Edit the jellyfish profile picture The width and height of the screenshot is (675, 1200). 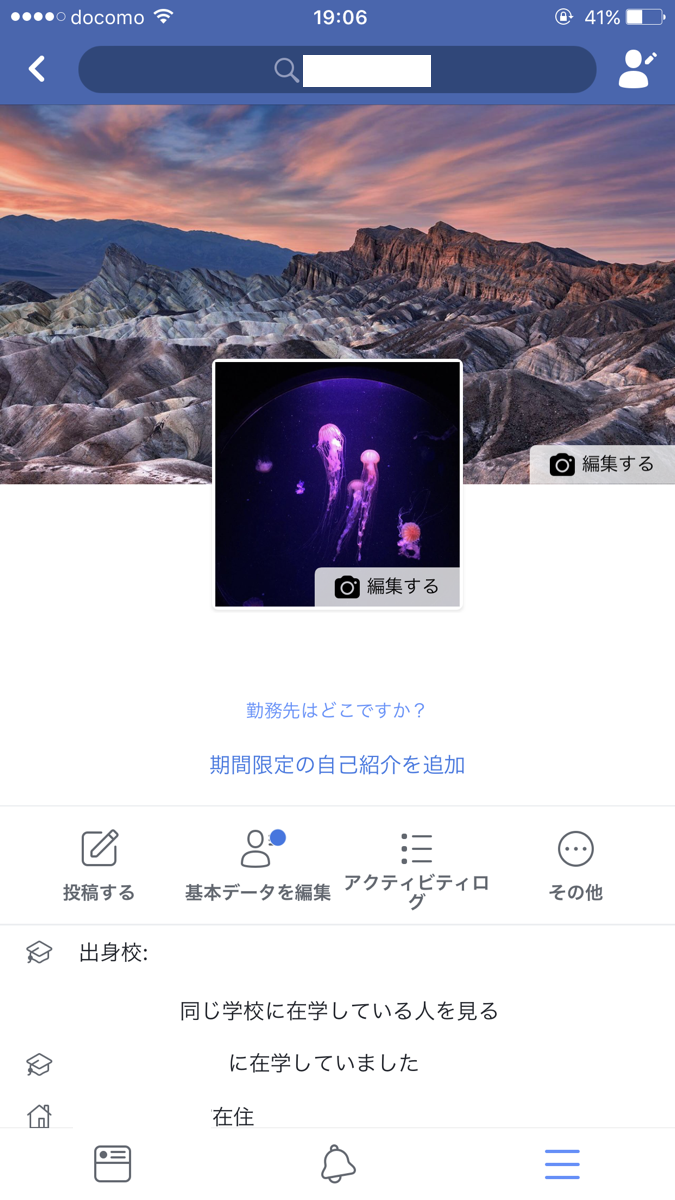click(x=388, y=587)
